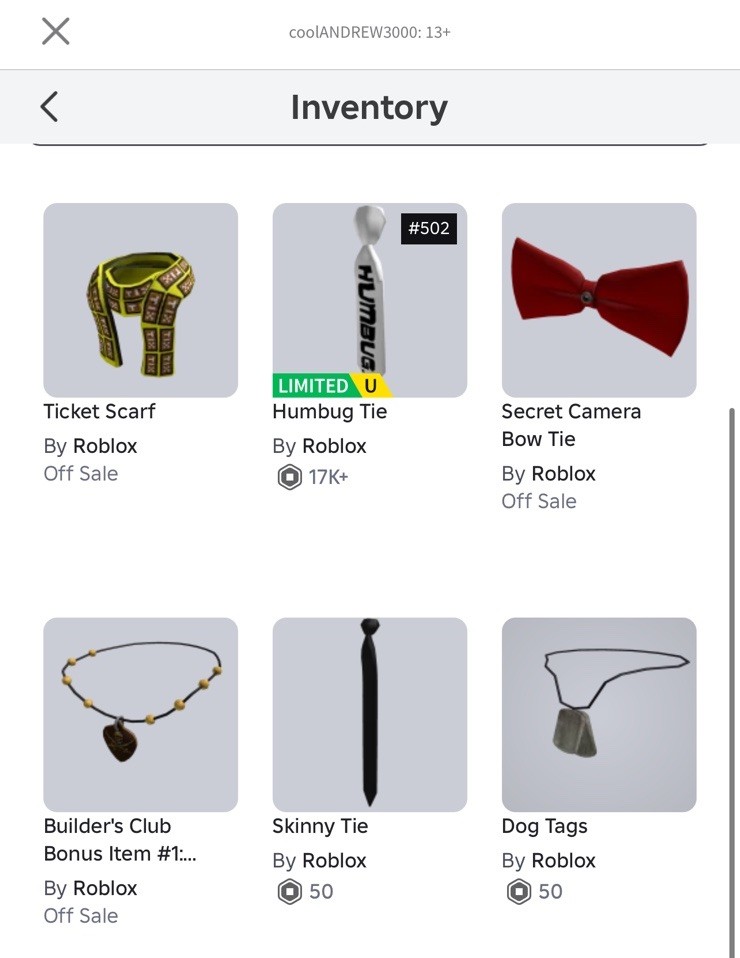Switch to the Inventory header tab
The height and width of the screenshot is (958, 740).
[369, 106]
